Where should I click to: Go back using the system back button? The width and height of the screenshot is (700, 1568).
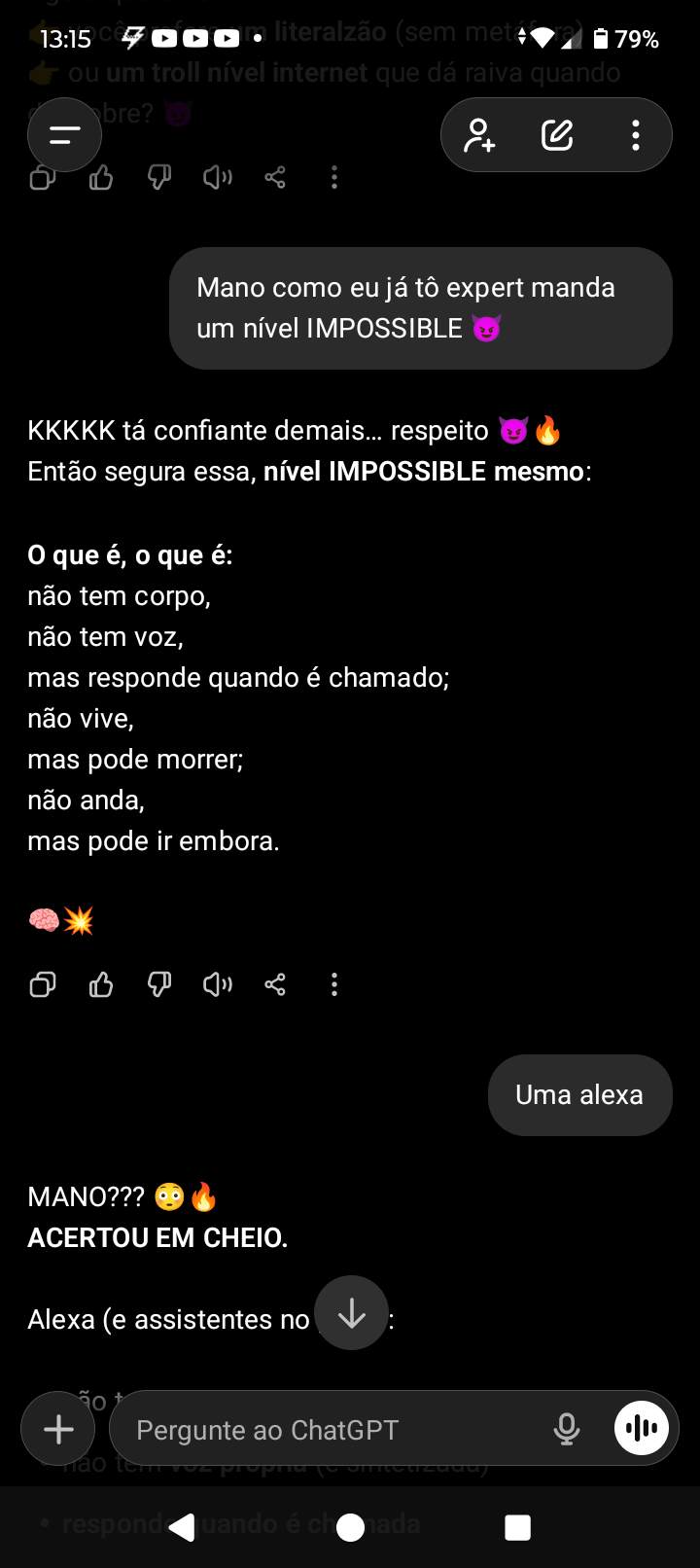pyautogui.click(x=182, y=1528)
